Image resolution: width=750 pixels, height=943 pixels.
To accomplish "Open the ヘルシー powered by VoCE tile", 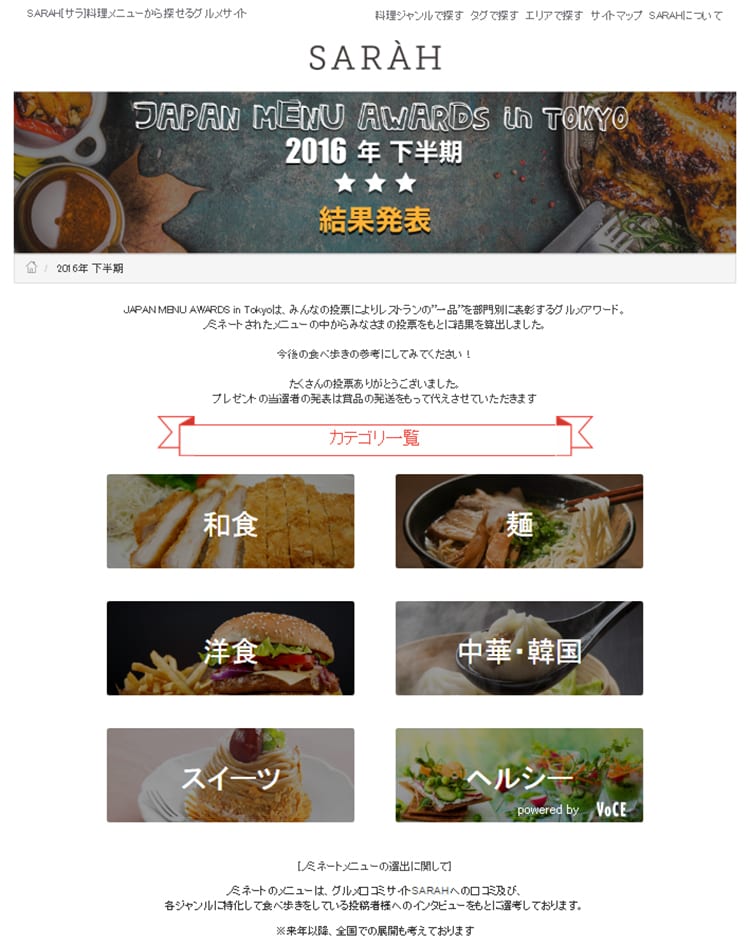I will 519,775.
